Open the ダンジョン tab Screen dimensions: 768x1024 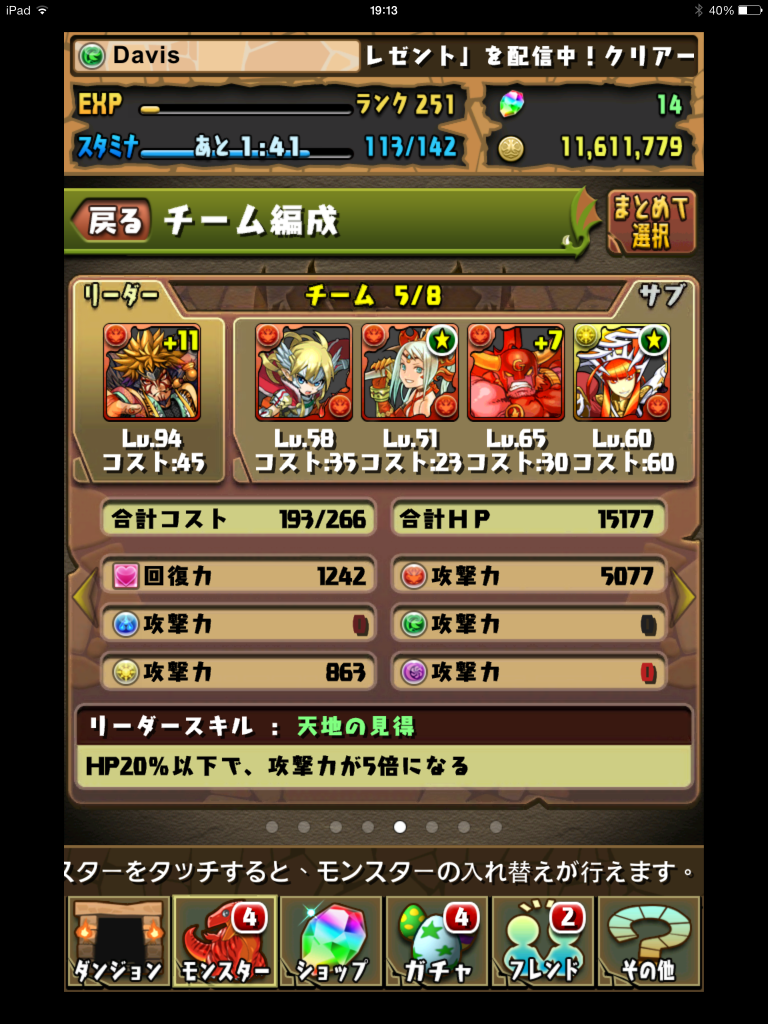(x=118, y=942)
